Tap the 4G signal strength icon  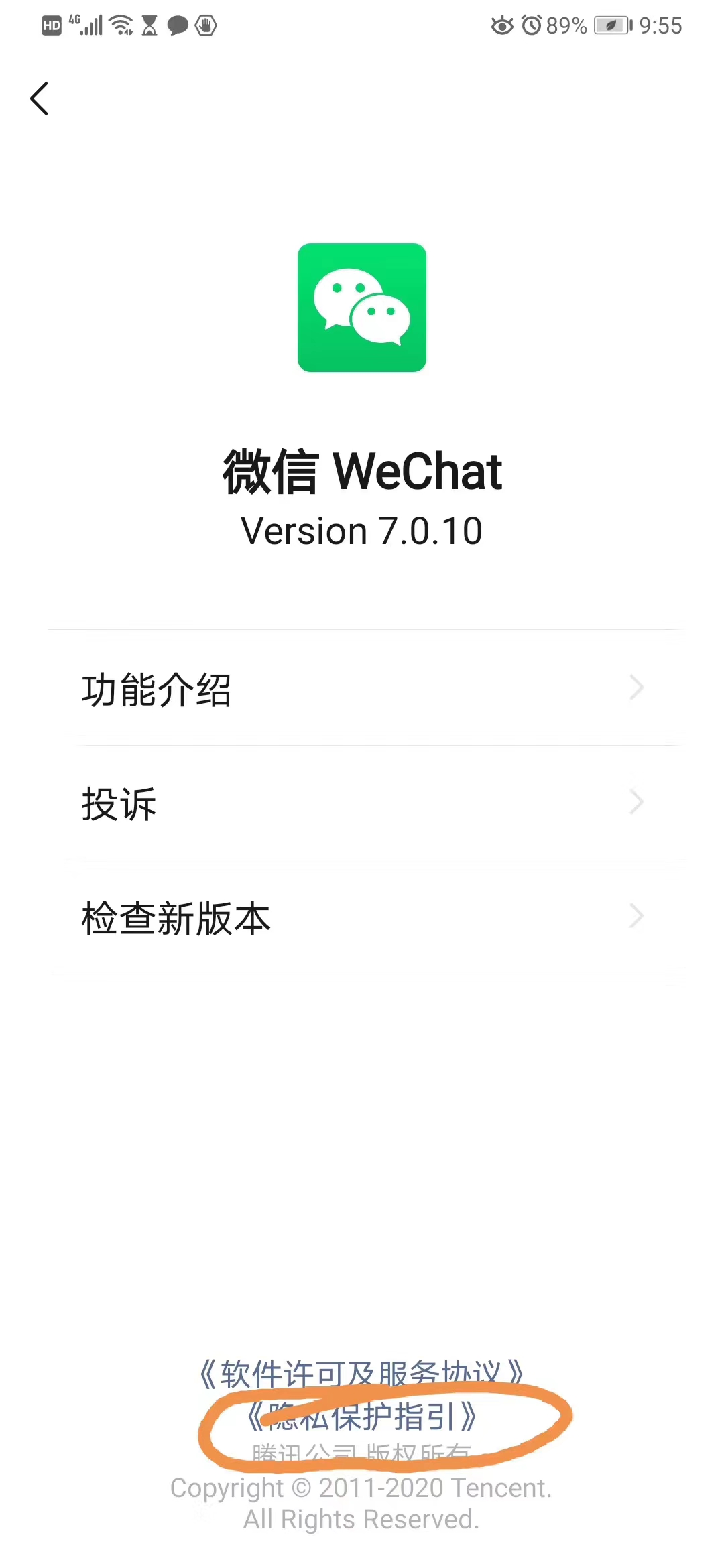(x=87, y=25)
